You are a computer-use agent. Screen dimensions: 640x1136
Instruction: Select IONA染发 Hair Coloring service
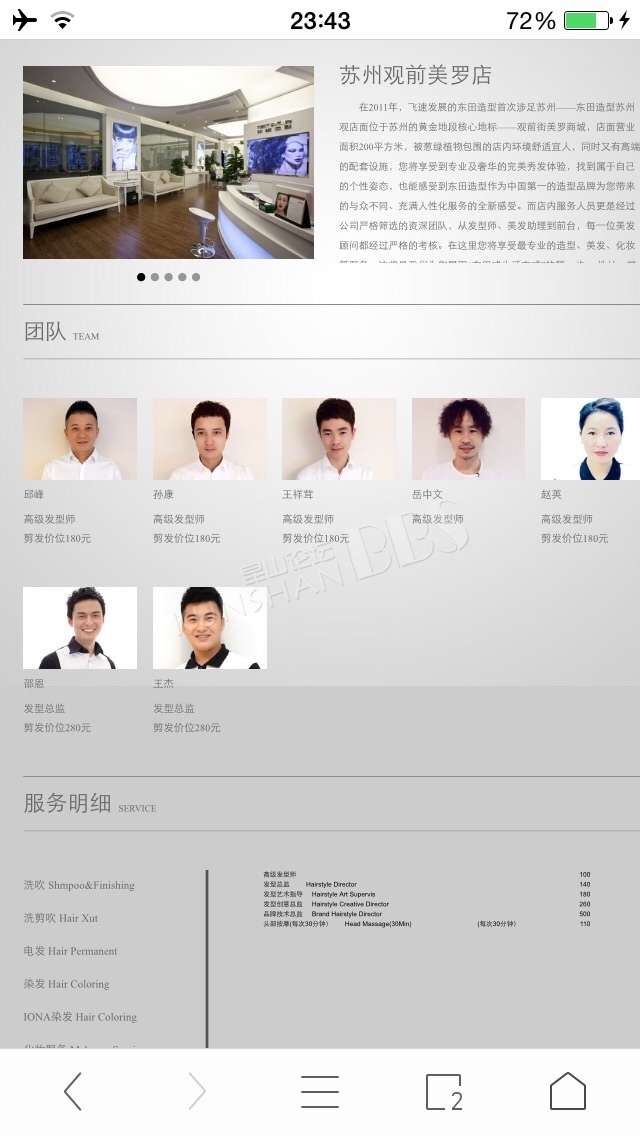[x=80, y=1016]
